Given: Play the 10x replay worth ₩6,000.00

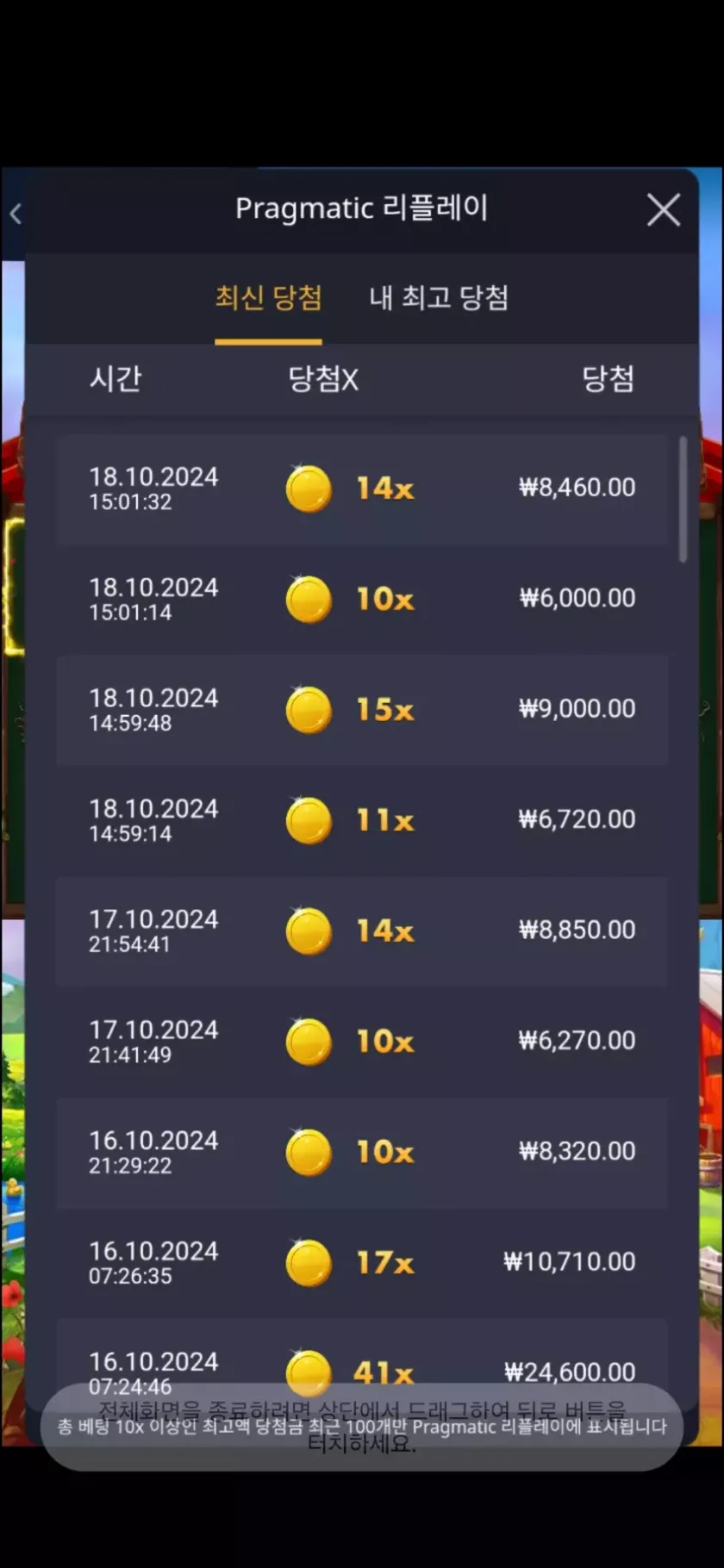Looking at the screenshot, I should 362,599.
